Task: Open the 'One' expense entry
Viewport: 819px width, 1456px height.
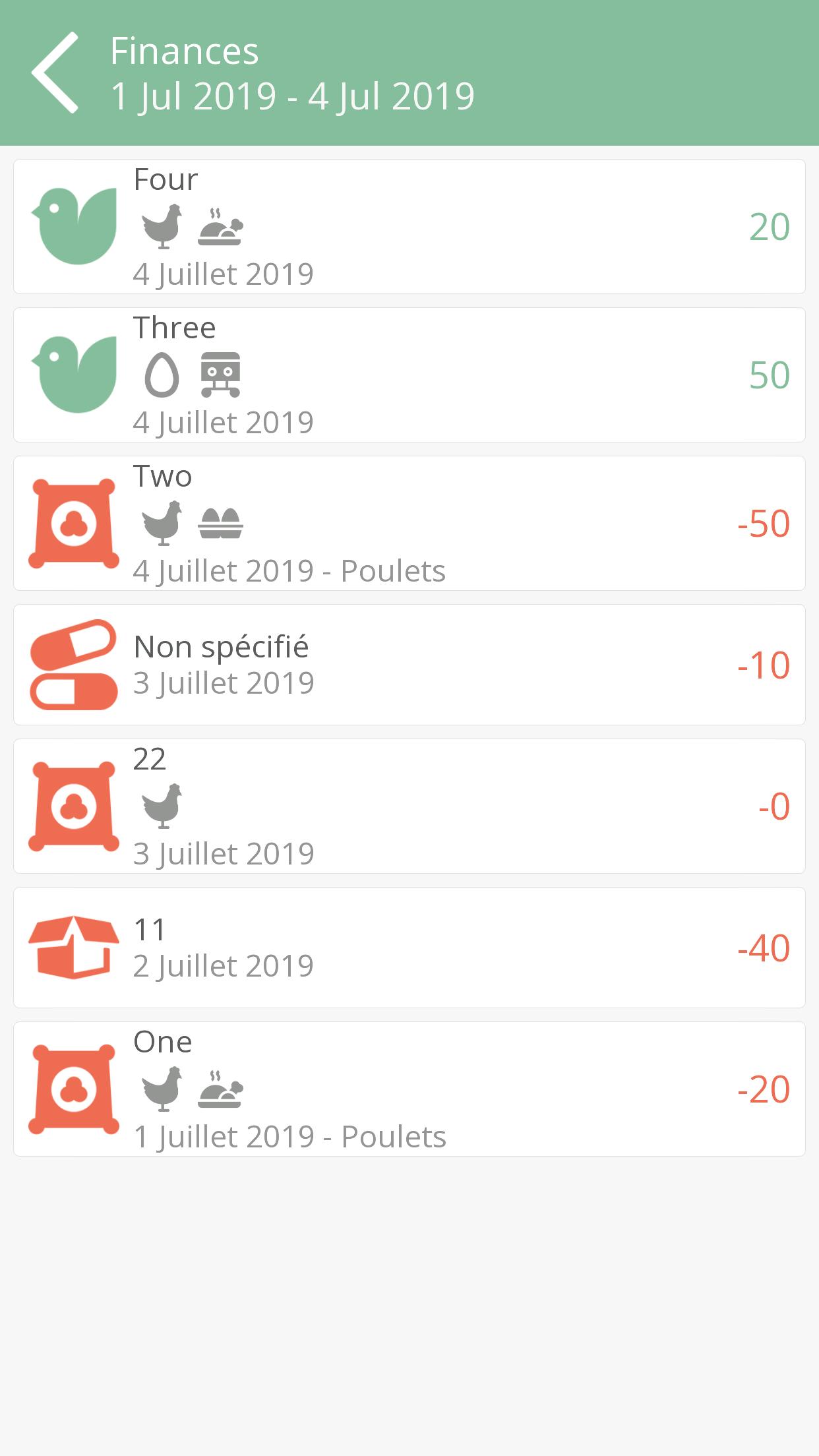Action: point(409,1089)
